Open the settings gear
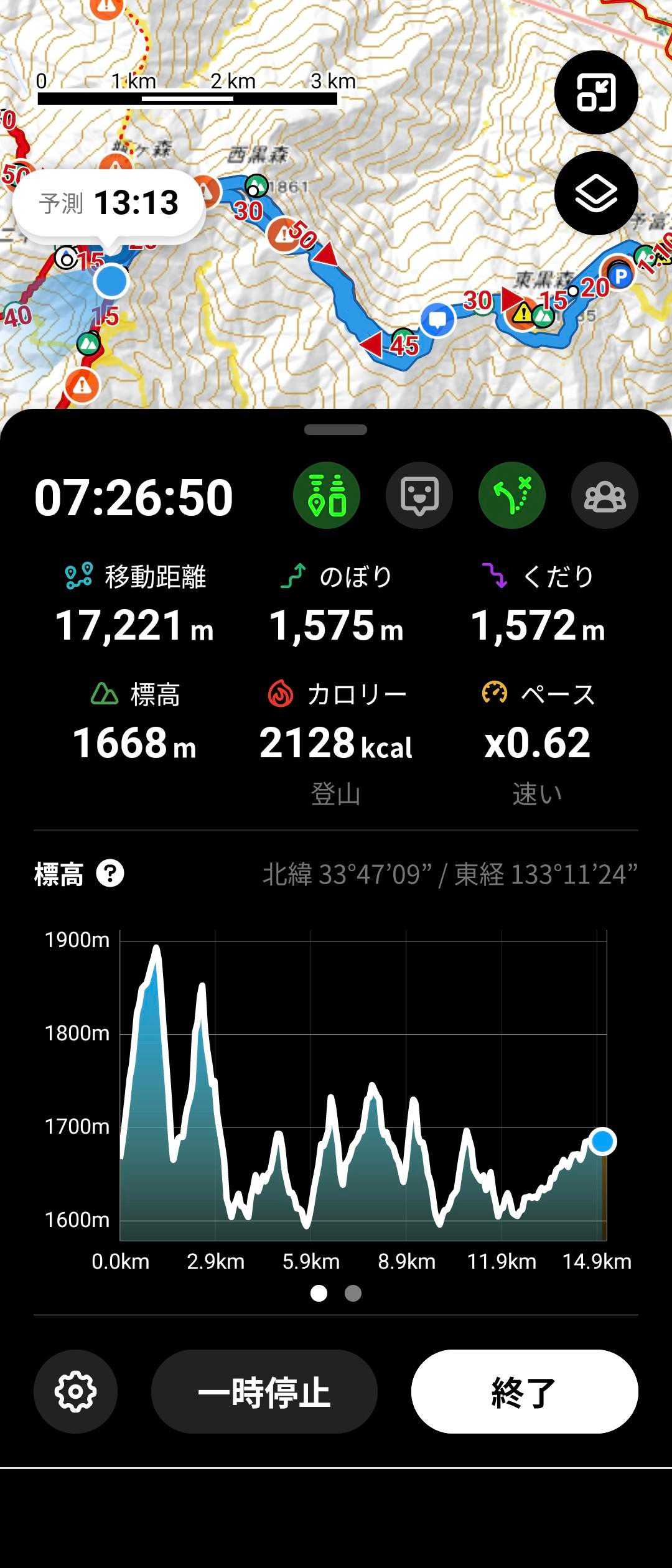The image size is (672, 1568). (x=75, y=1391)
